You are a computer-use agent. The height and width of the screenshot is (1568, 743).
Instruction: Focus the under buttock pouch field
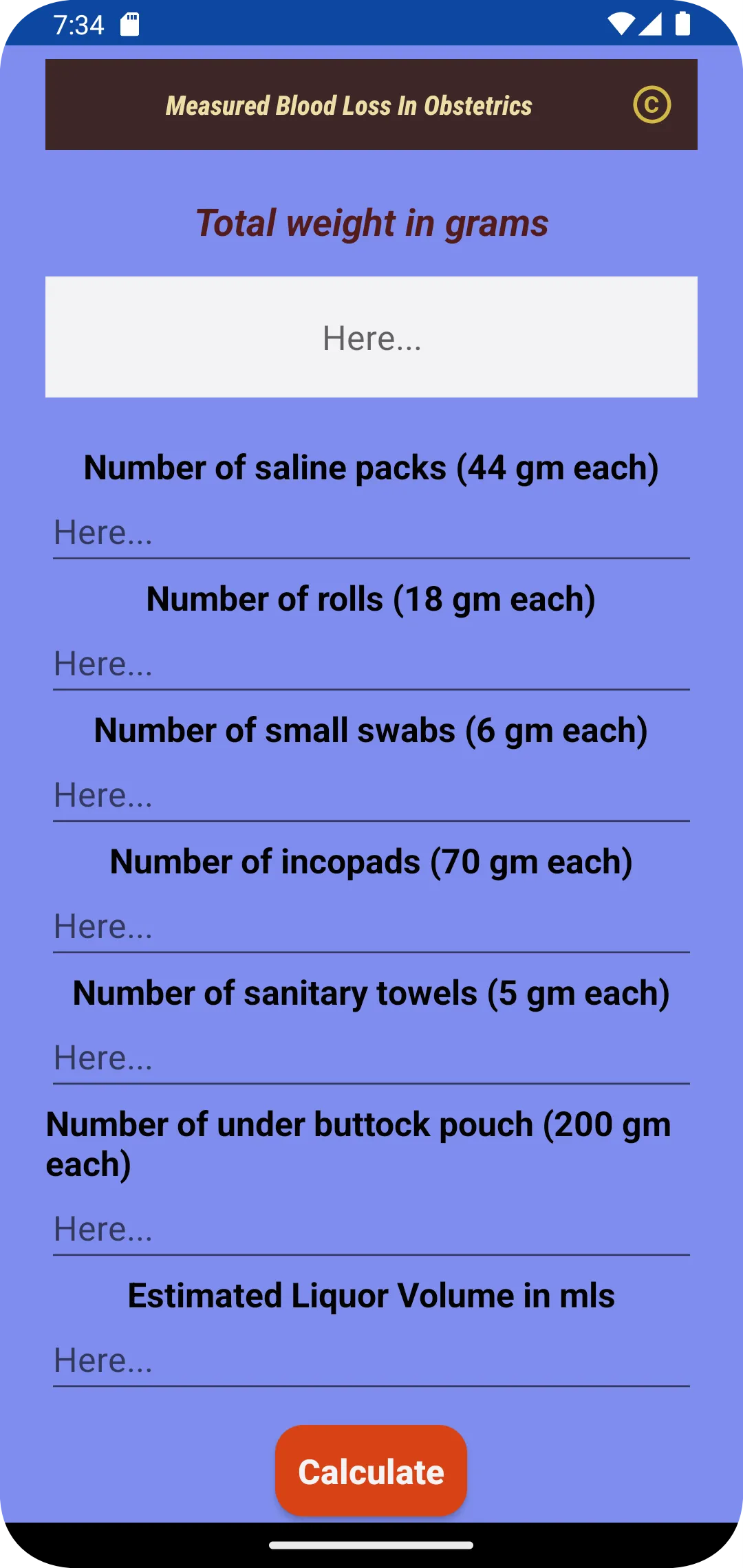pos(371,1230)
